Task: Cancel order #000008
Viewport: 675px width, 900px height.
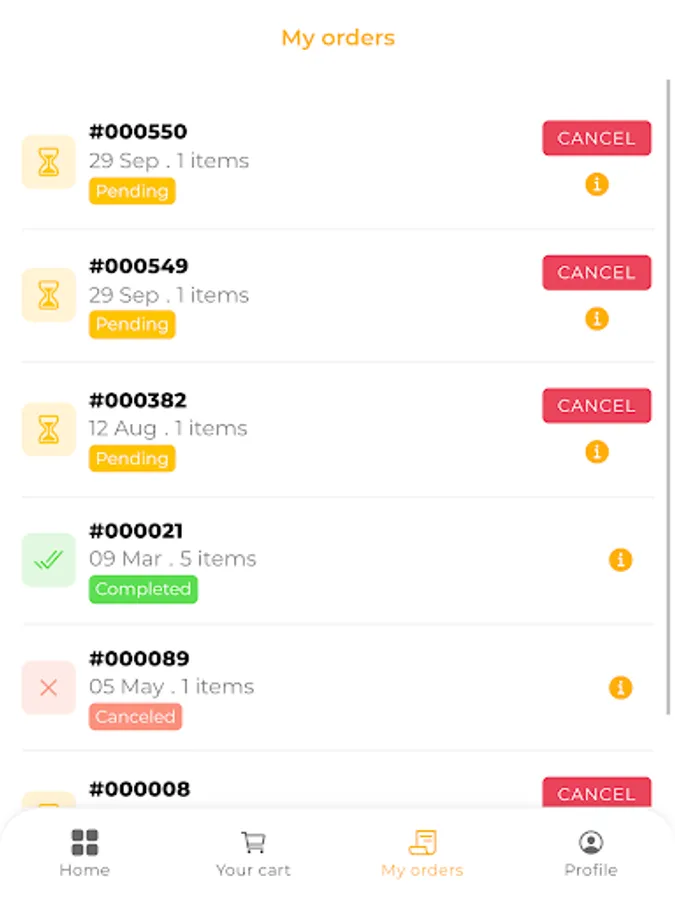Action: coord(596,793)
